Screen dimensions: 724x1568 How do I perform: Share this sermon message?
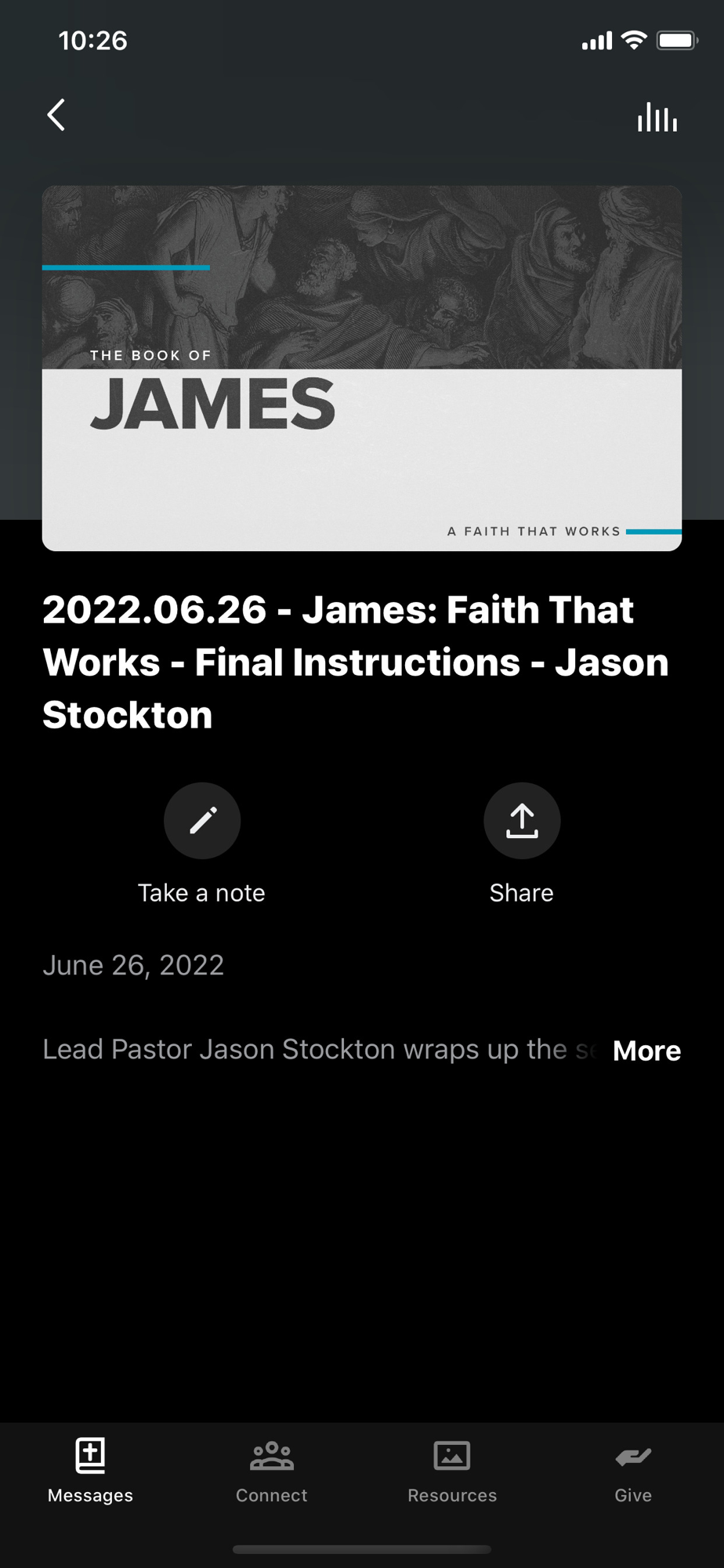[522, 820]
